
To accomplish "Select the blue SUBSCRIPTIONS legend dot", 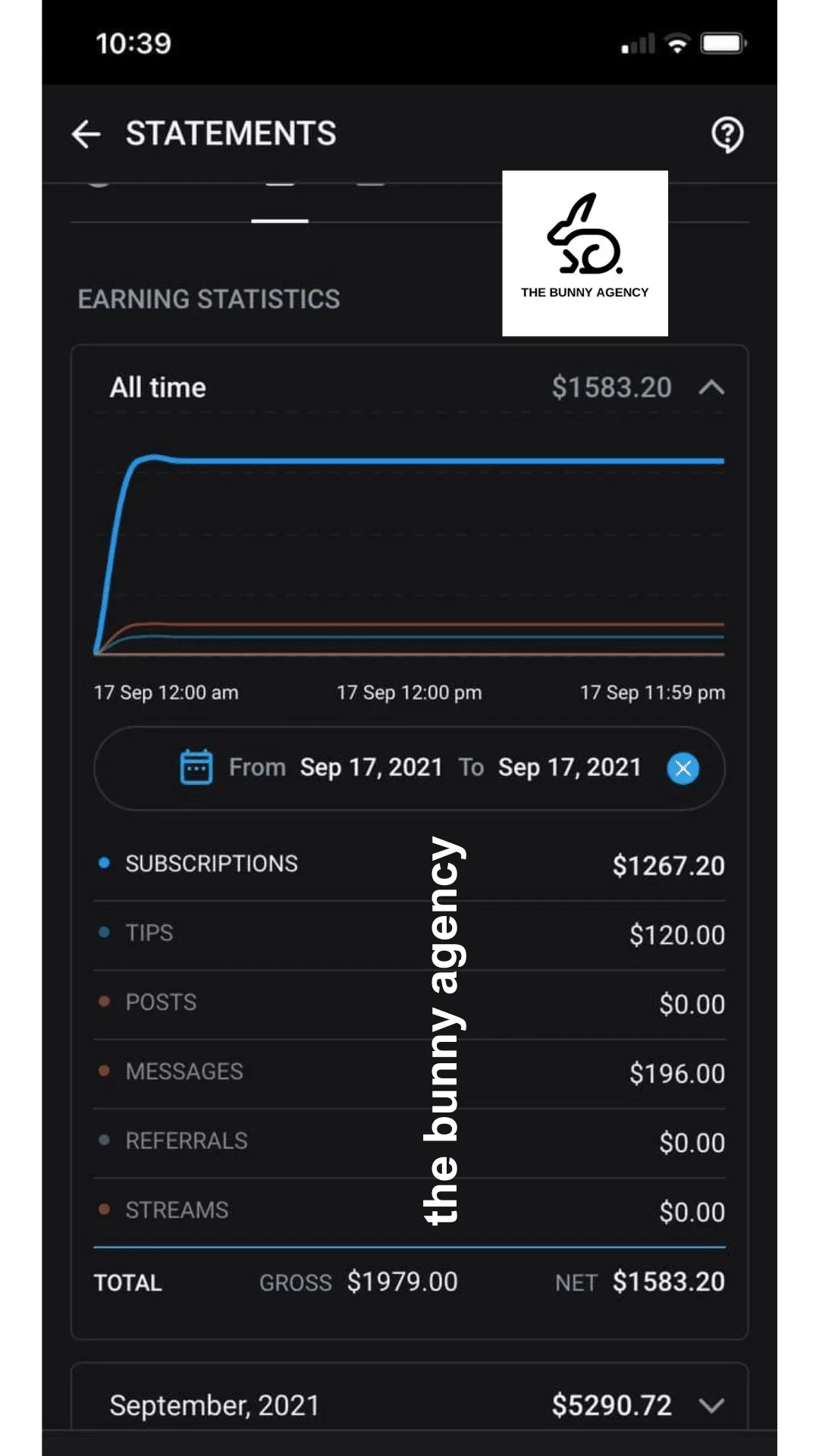I will tap(105, 863).
